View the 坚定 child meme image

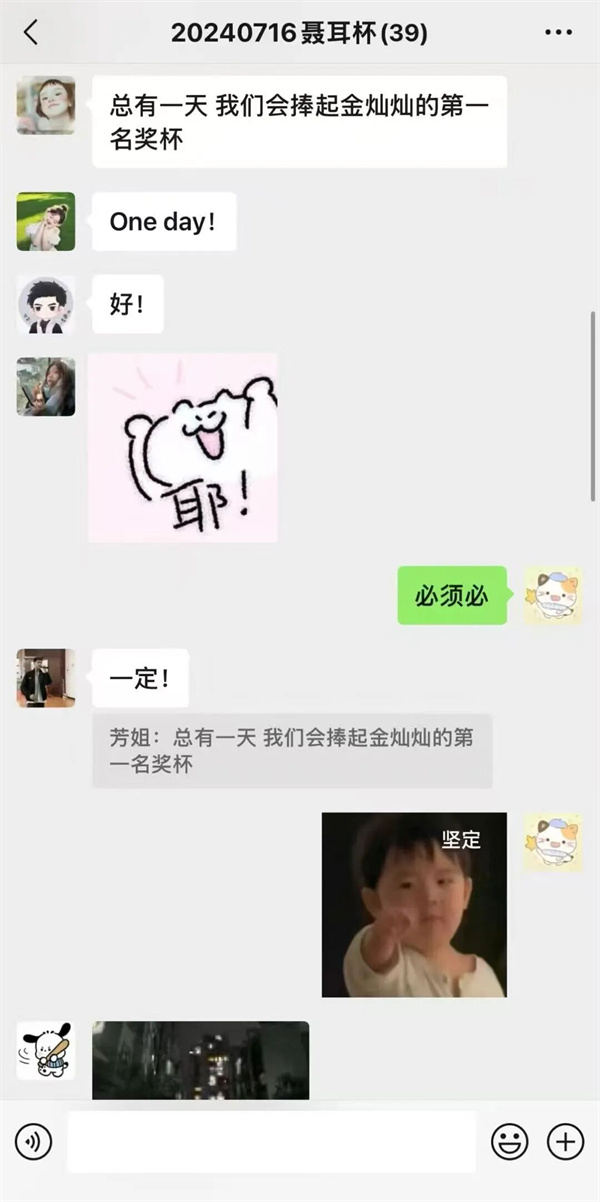click(x=414, y=904)
